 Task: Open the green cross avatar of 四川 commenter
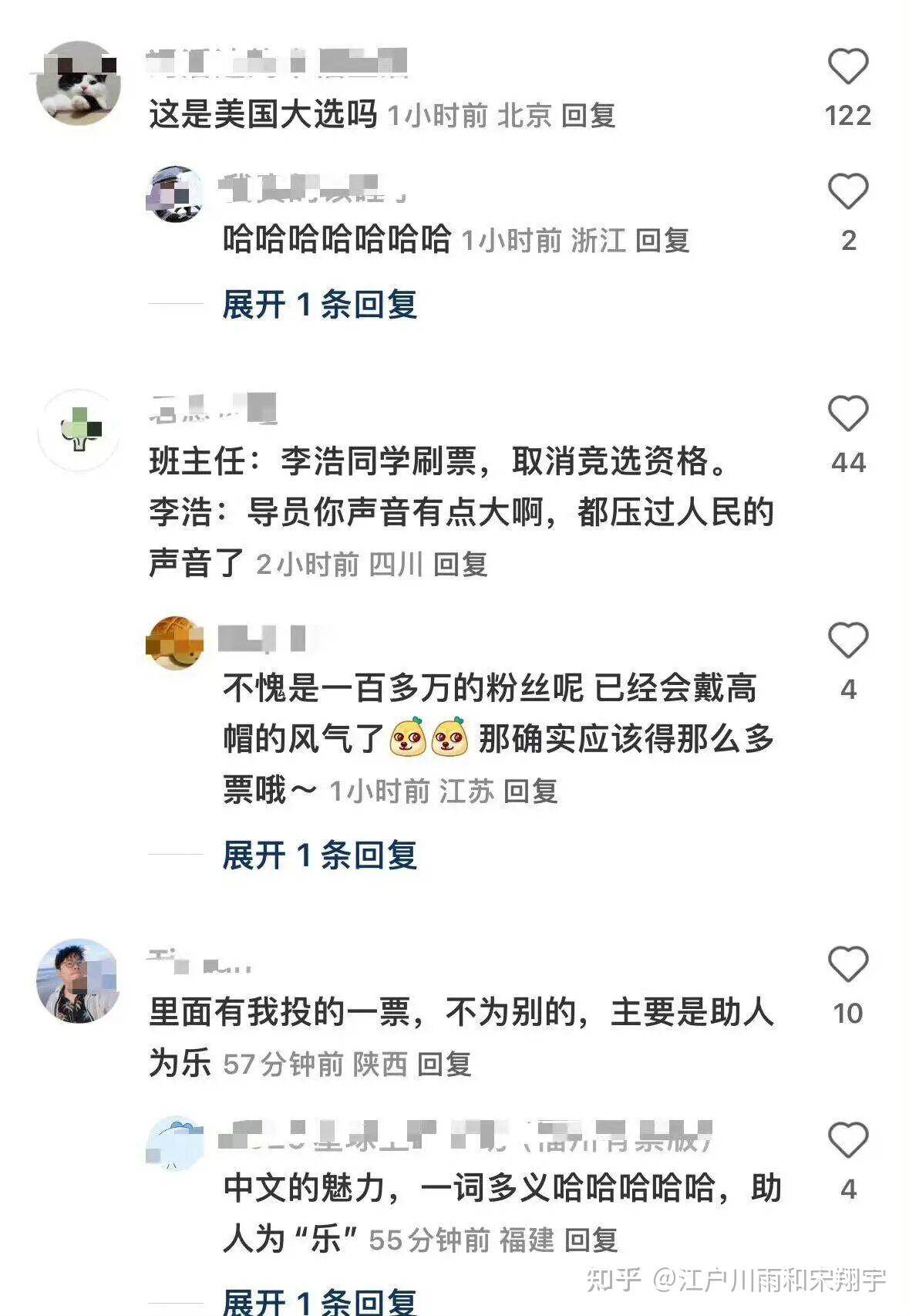pos(79,430)
